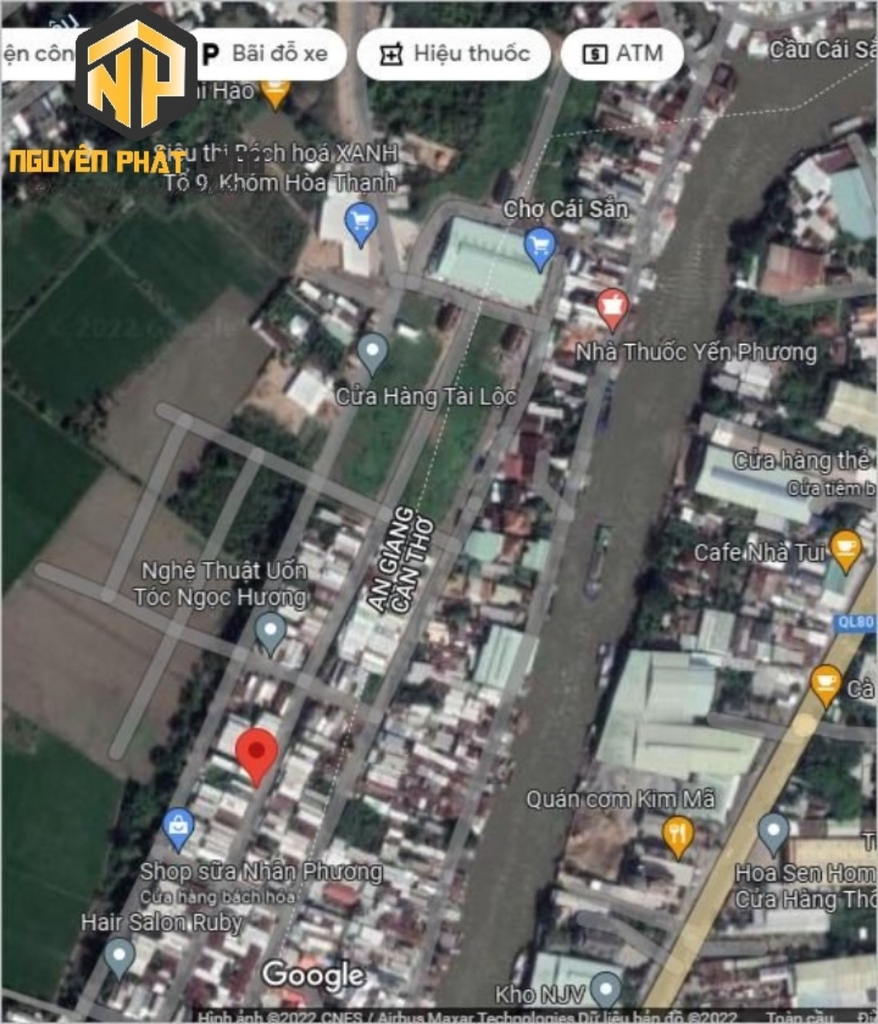Select the Bãi đỗ xe filter chip
Screen dimensions: 878x1024
tap(265, 54)
